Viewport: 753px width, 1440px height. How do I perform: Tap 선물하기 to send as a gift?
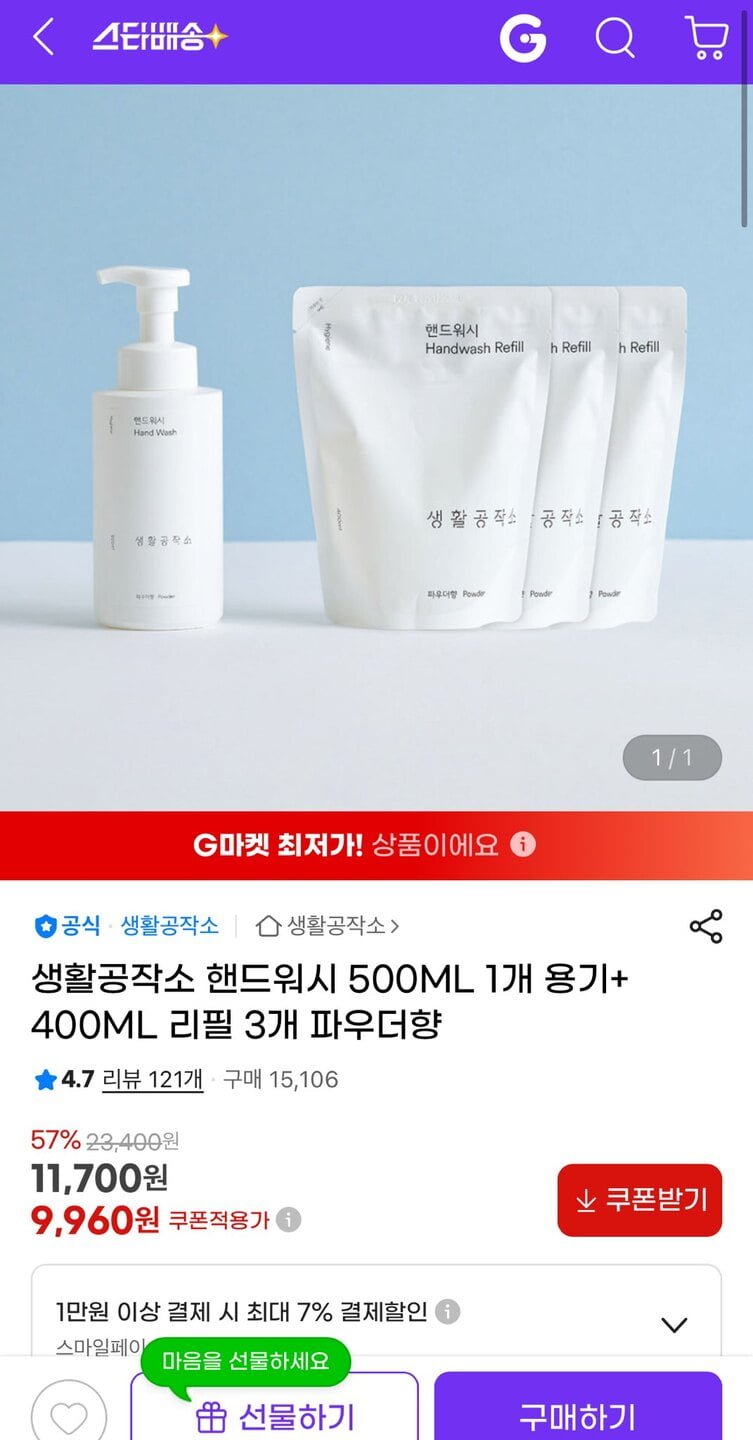pyautogui.click(x=274, y=1415)
